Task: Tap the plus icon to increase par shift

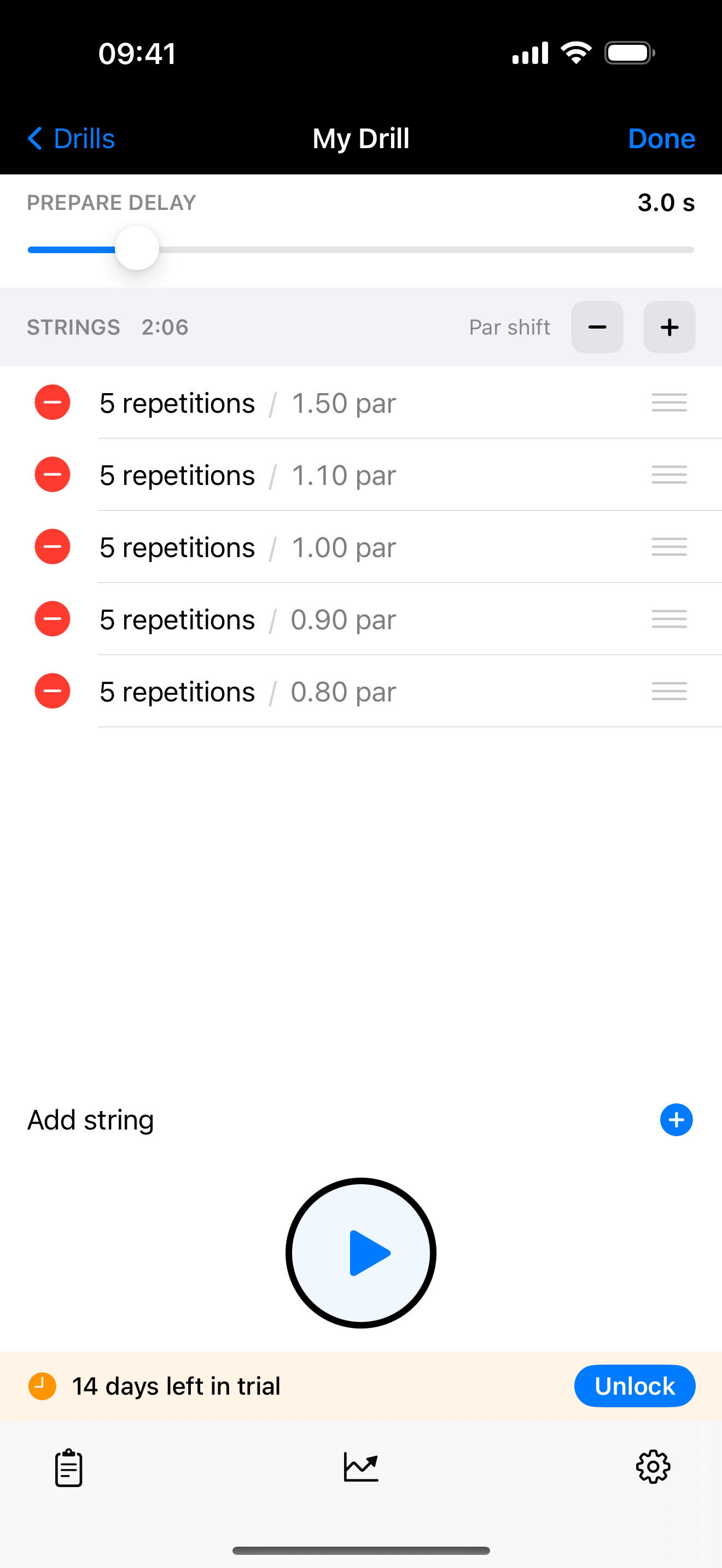Action: [x=668, y=327]
